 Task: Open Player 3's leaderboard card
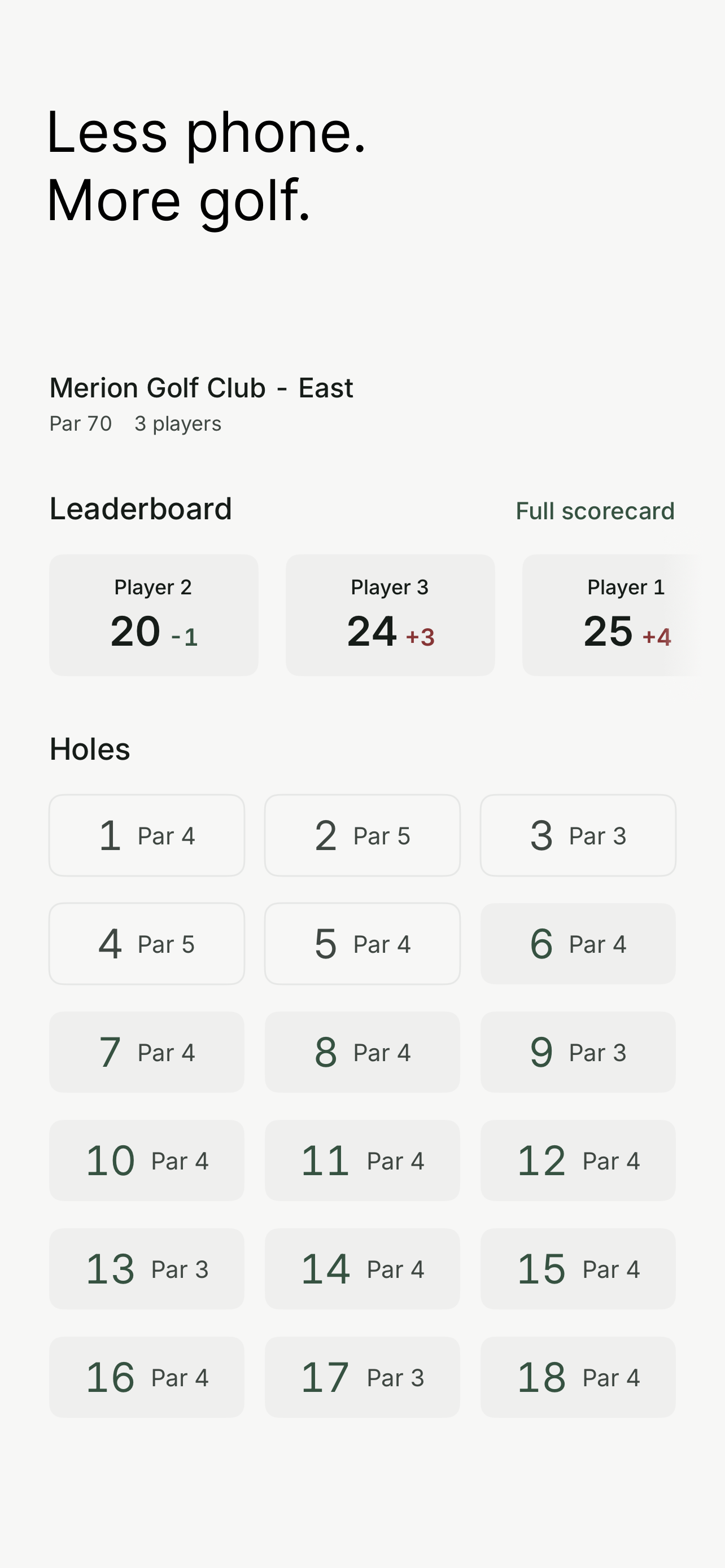pos(390,615)
